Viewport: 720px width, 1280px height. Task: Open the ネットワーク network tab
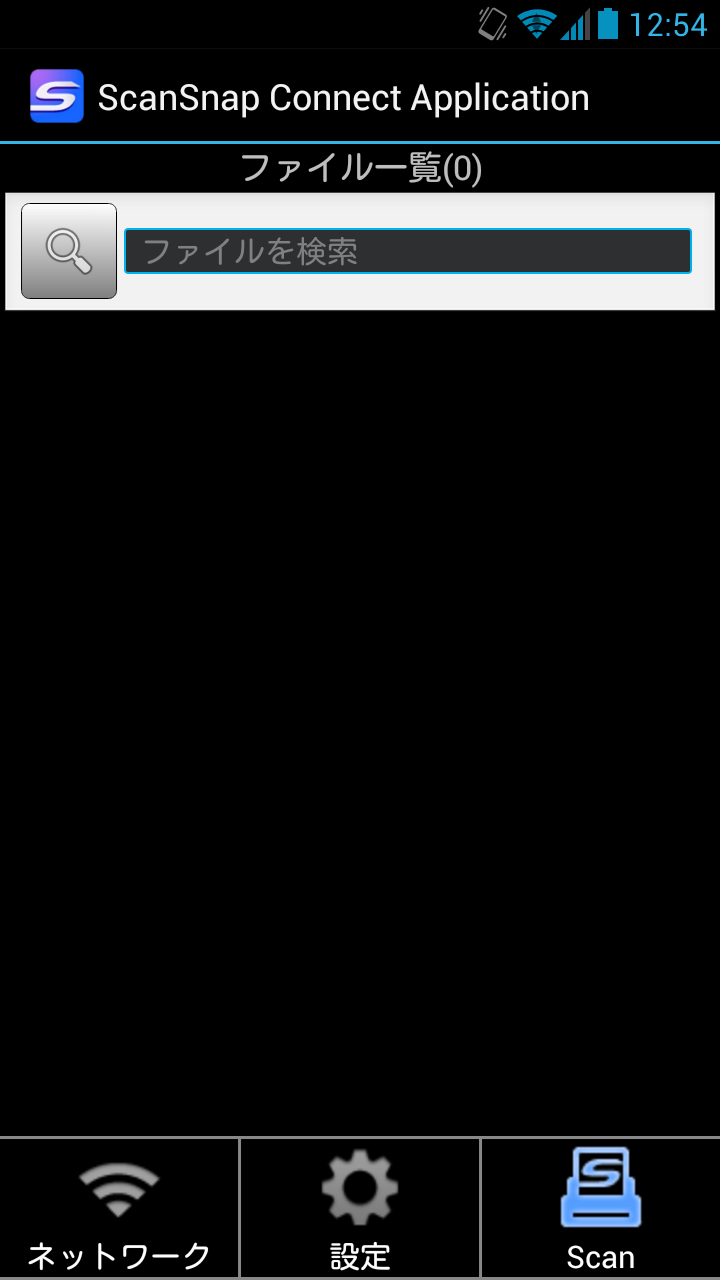click(x=119, y=1209)
